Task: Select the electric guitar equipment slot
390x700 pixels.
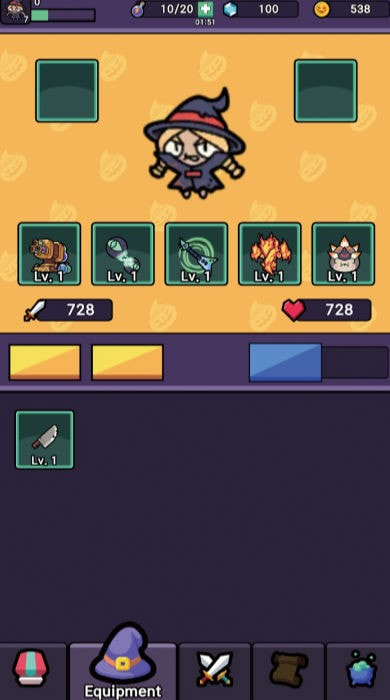Action: [196, 254]
